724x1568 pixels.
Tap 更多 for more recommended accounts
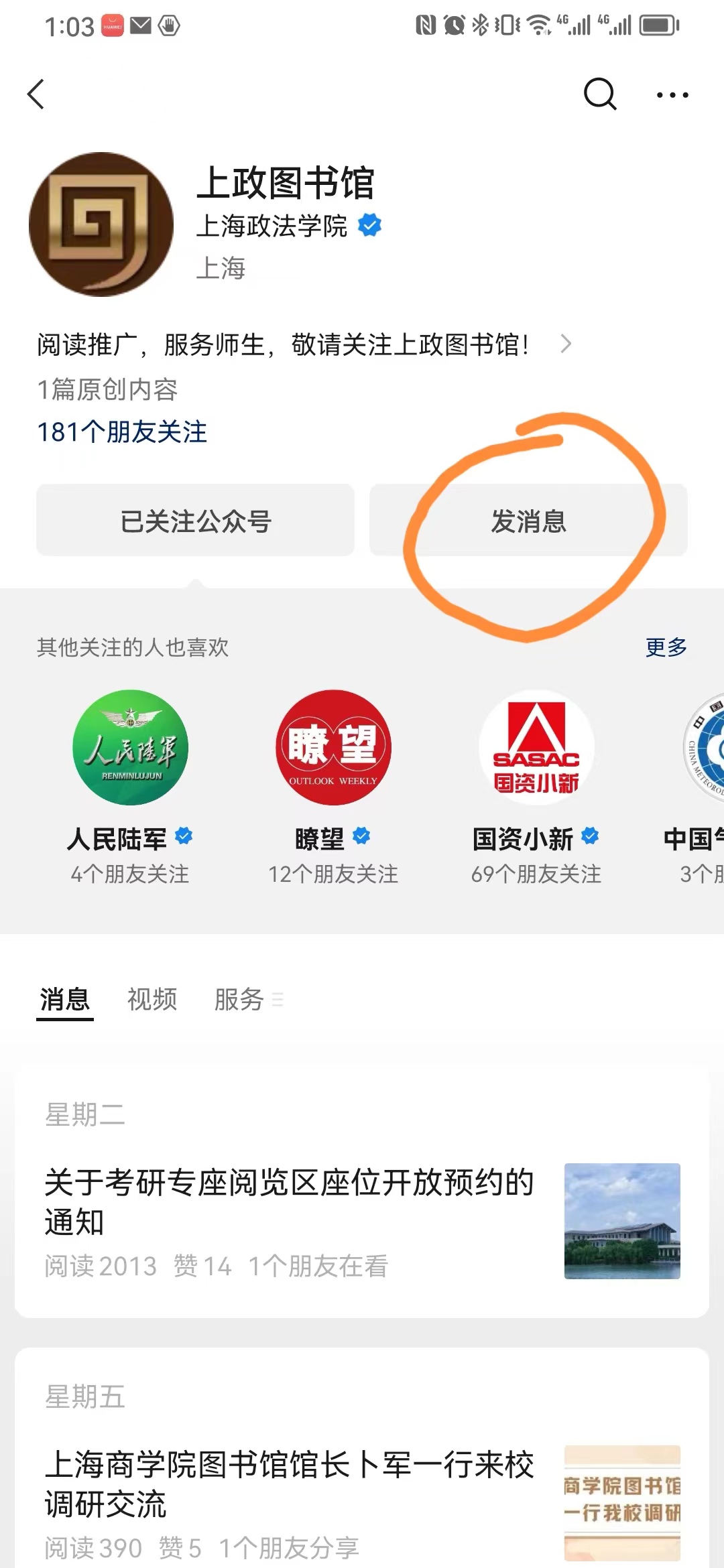coord(666,647)
